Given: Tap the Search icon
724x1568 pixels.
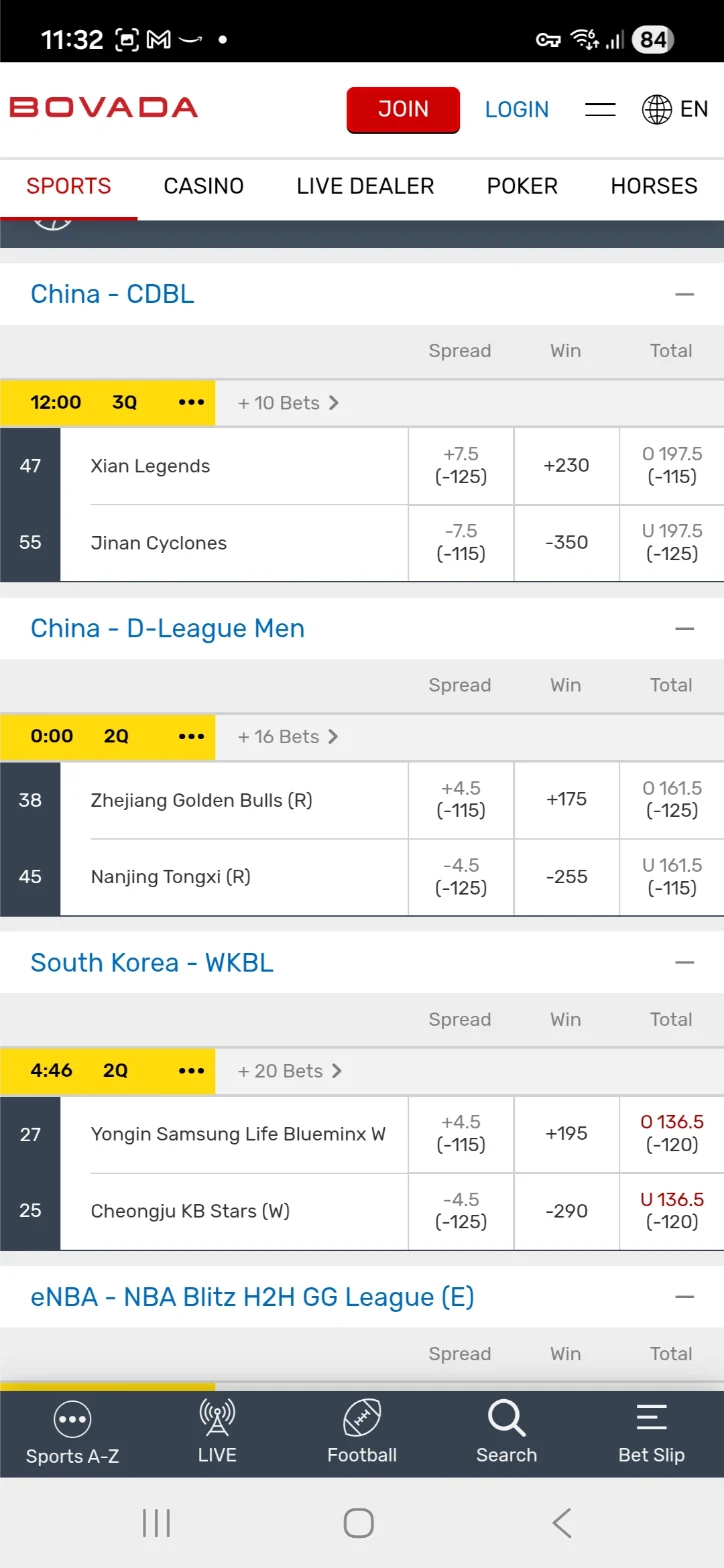Looking at the screenshot, I should pos(506,1432).
